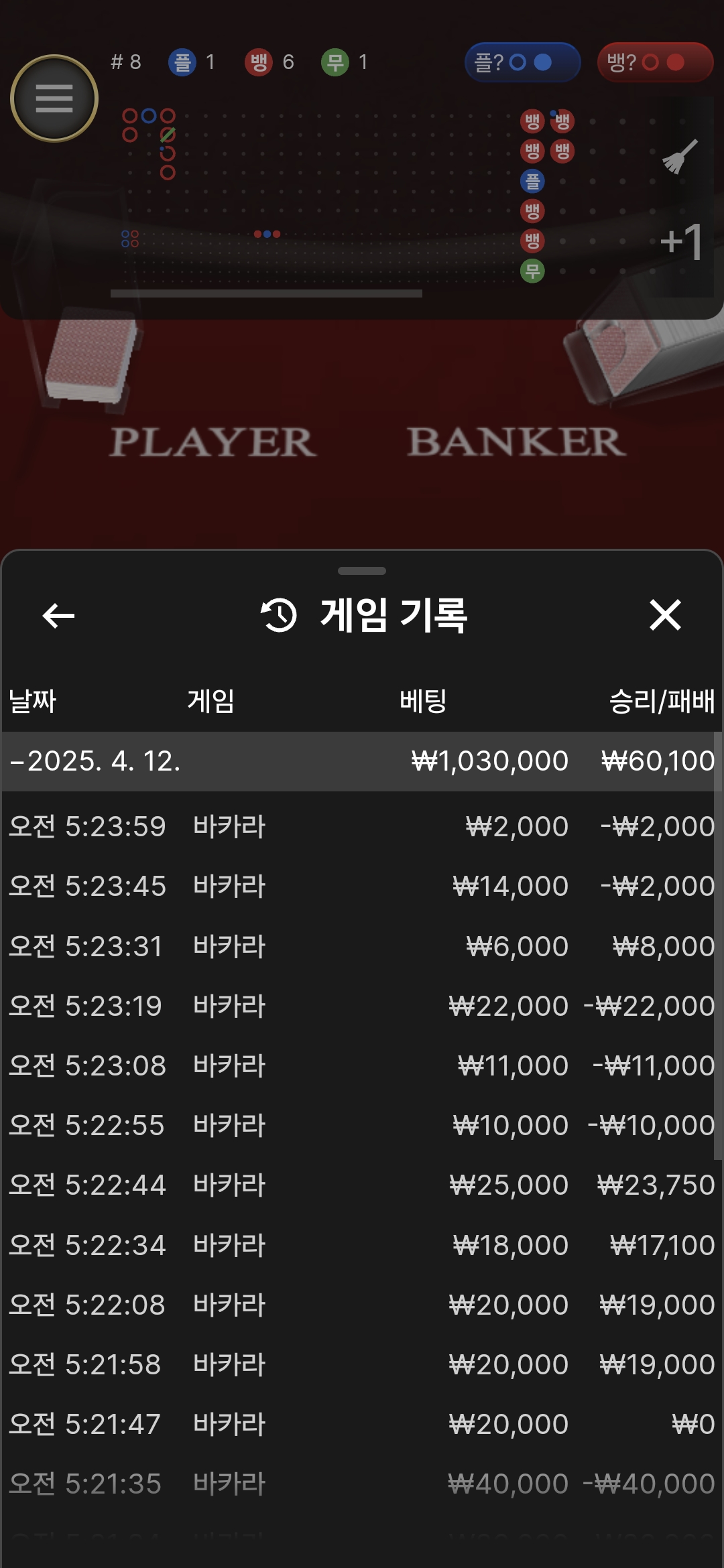Tap the 뱅? banker prediction button

coord(655,62)
